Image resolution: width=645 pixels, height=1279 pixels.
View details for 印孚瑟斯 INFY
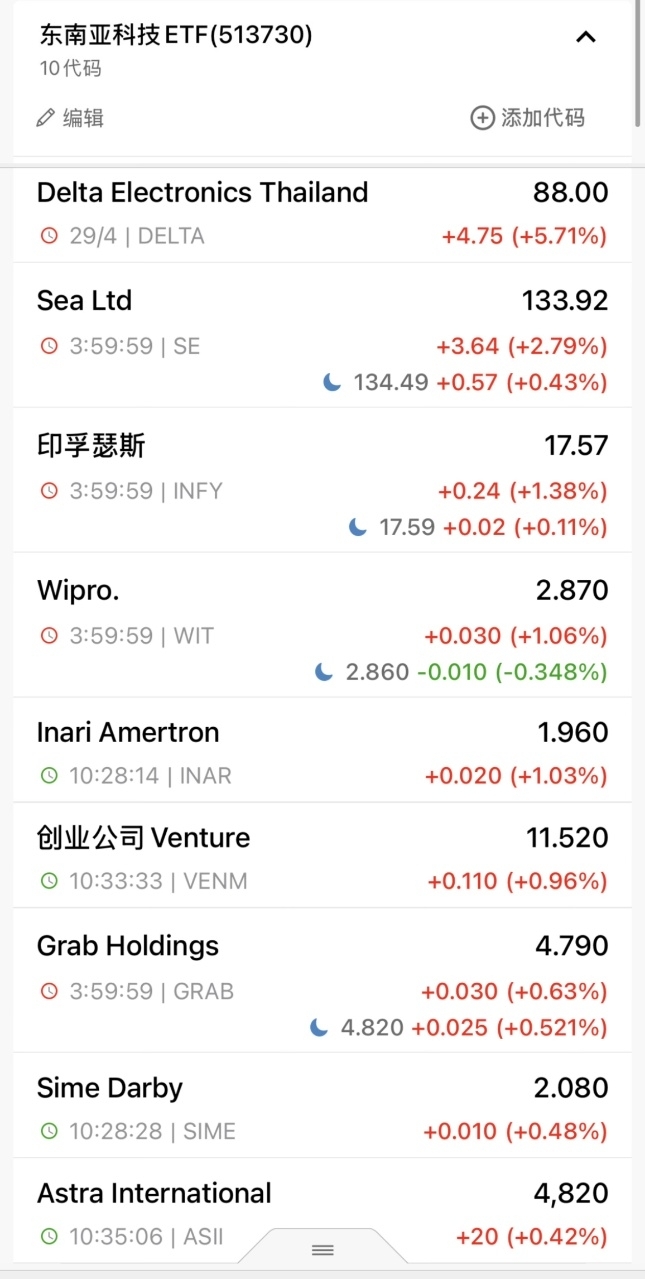tap(322, 480)
